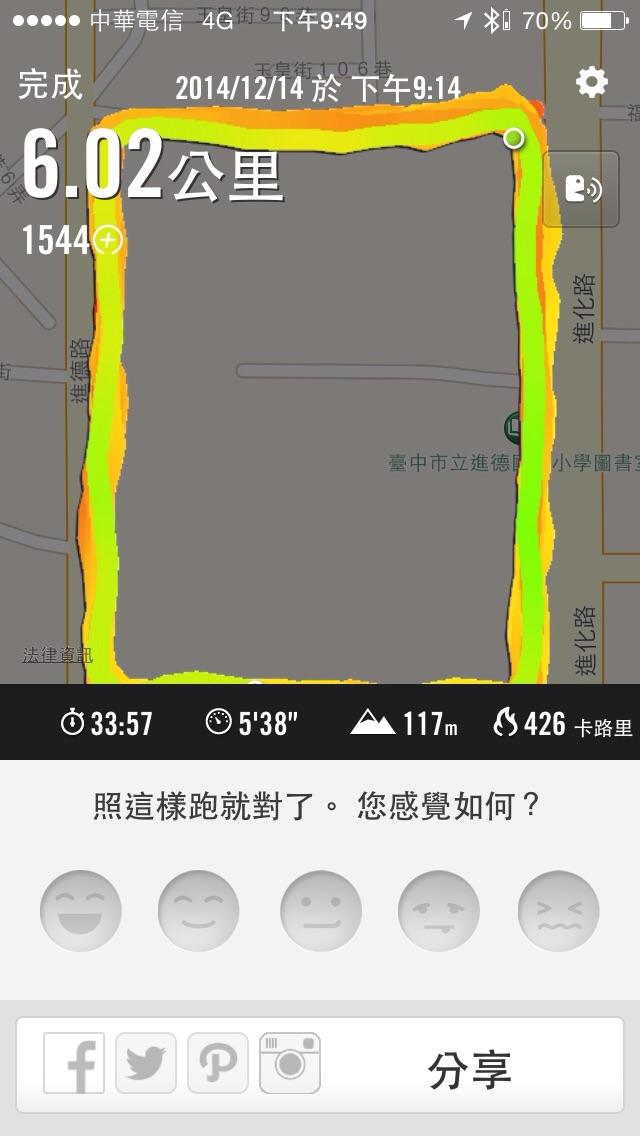Tap the 分享 share button

pyautogui.click(x=470, y=1071)
